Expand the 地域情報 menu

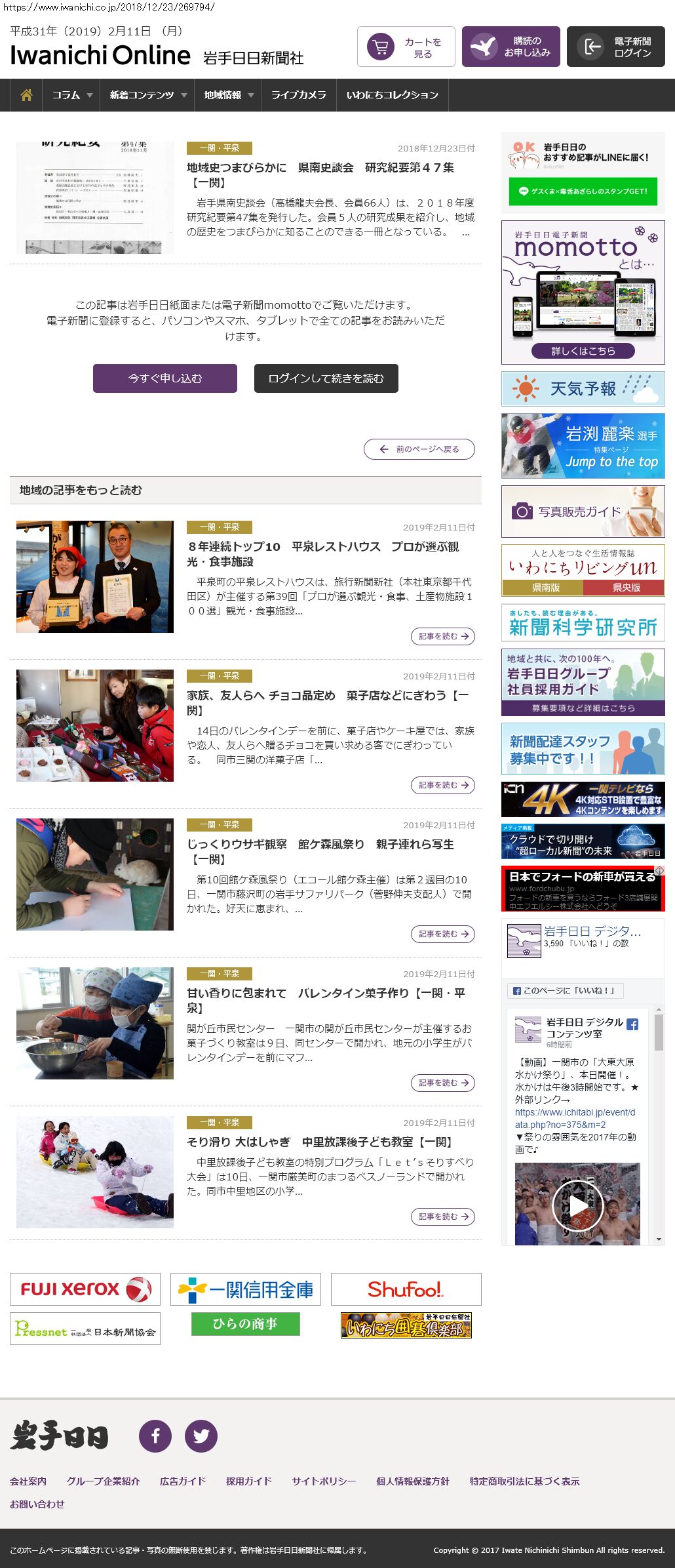click(228, 95)
